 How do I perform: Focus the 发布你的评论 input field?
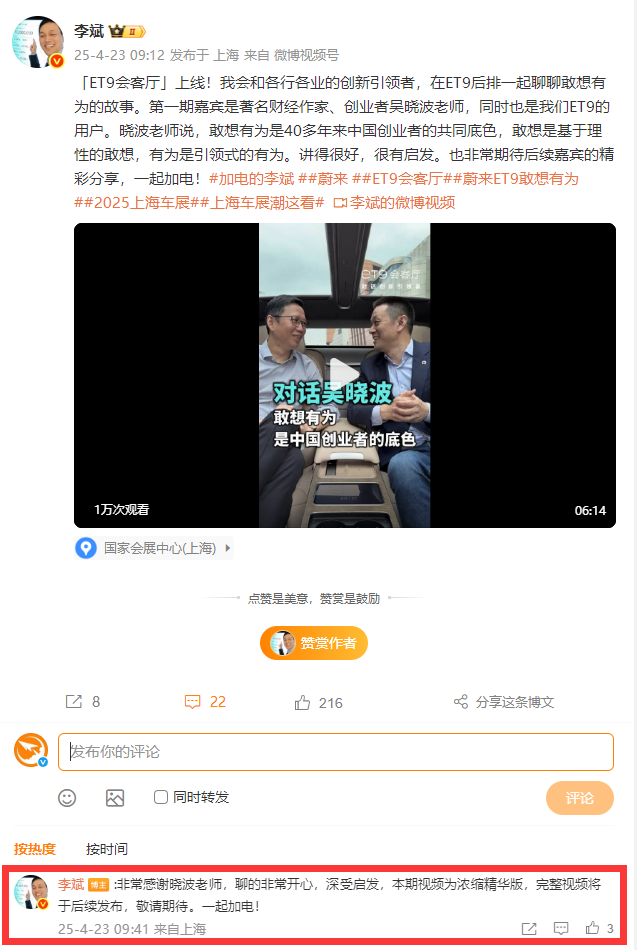point(335,752)
